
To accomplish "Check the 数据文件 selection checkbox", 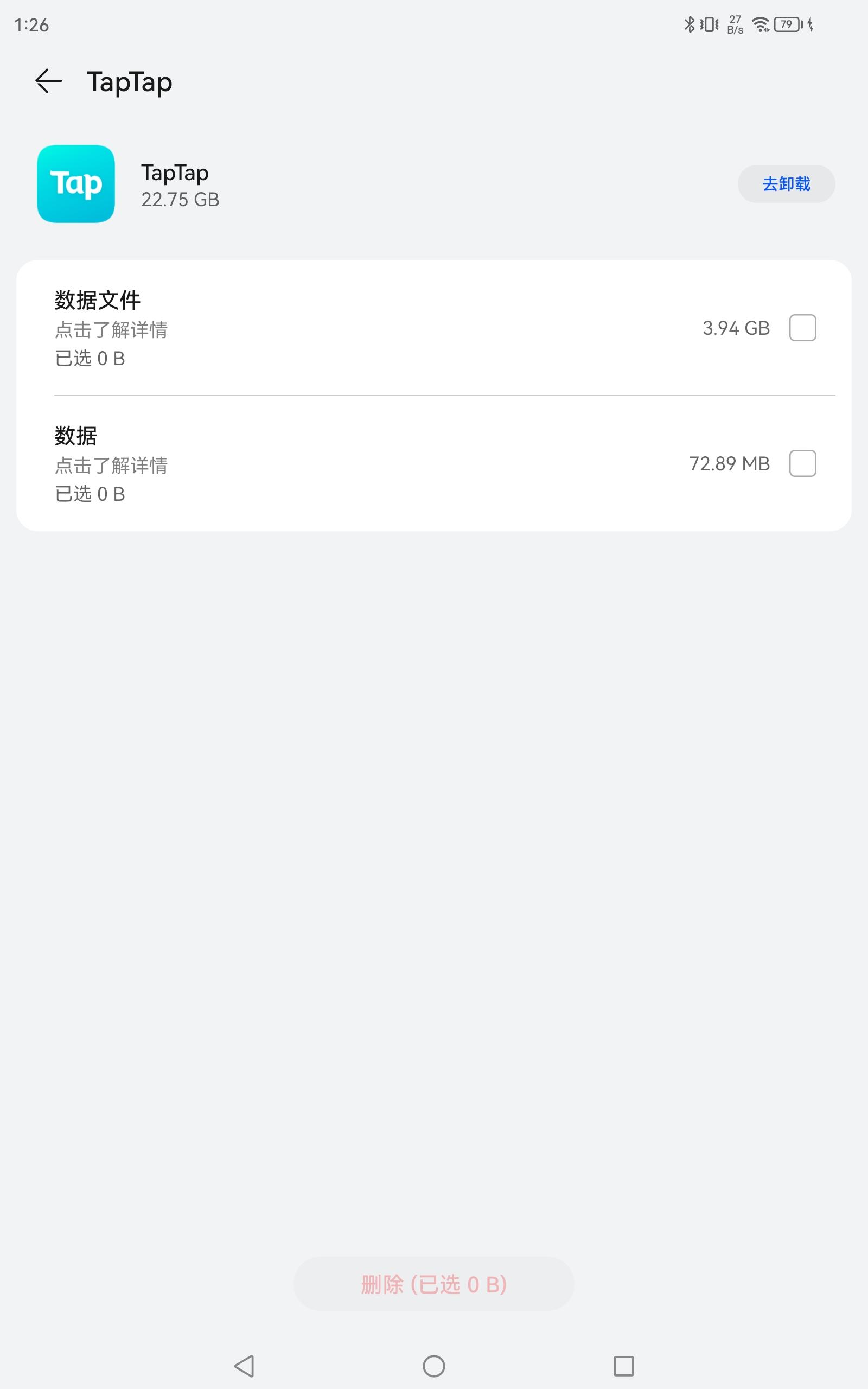I will pos(802,328).
